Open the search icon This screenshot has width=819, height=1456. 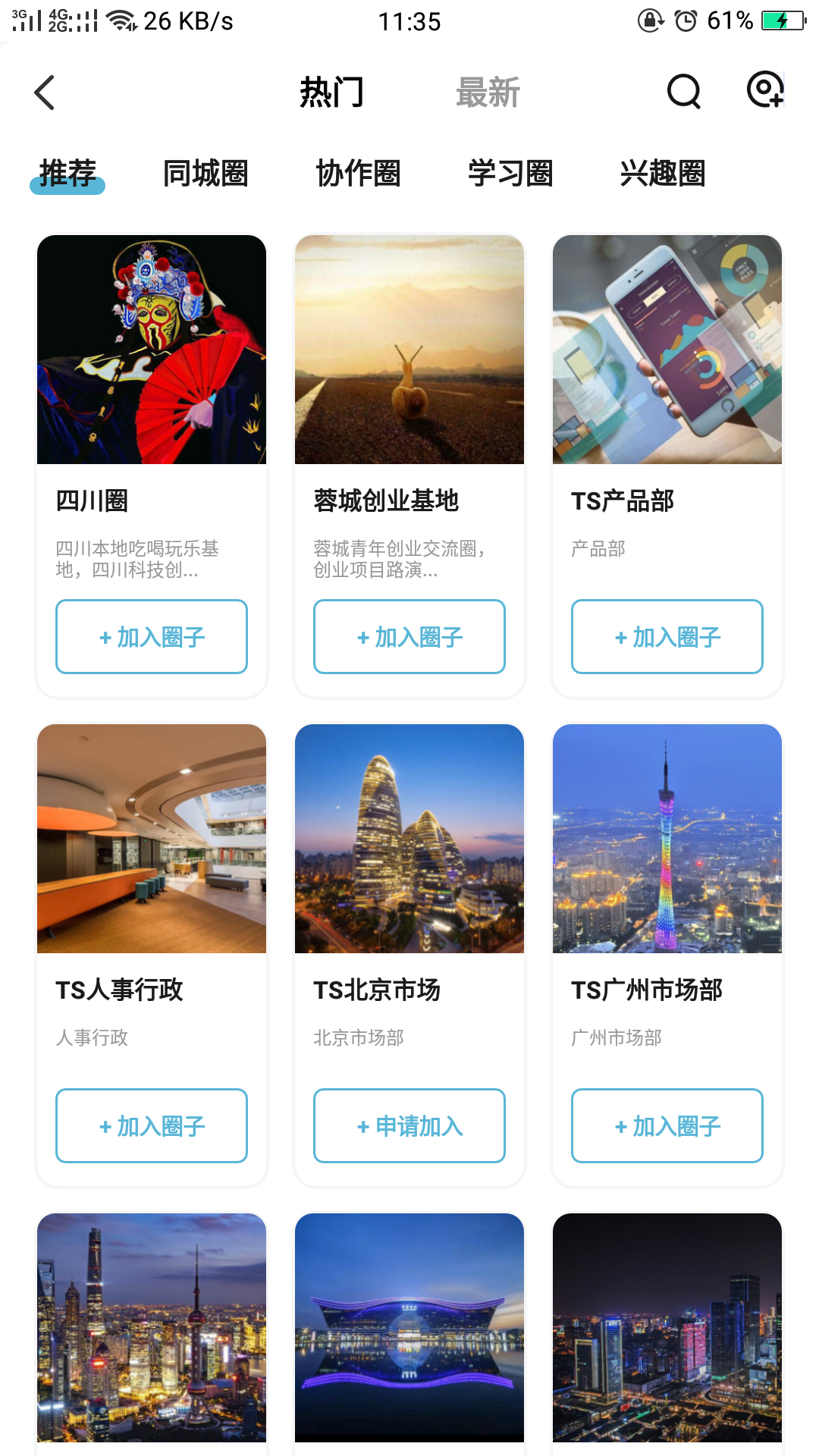click(x=683, y=92)
